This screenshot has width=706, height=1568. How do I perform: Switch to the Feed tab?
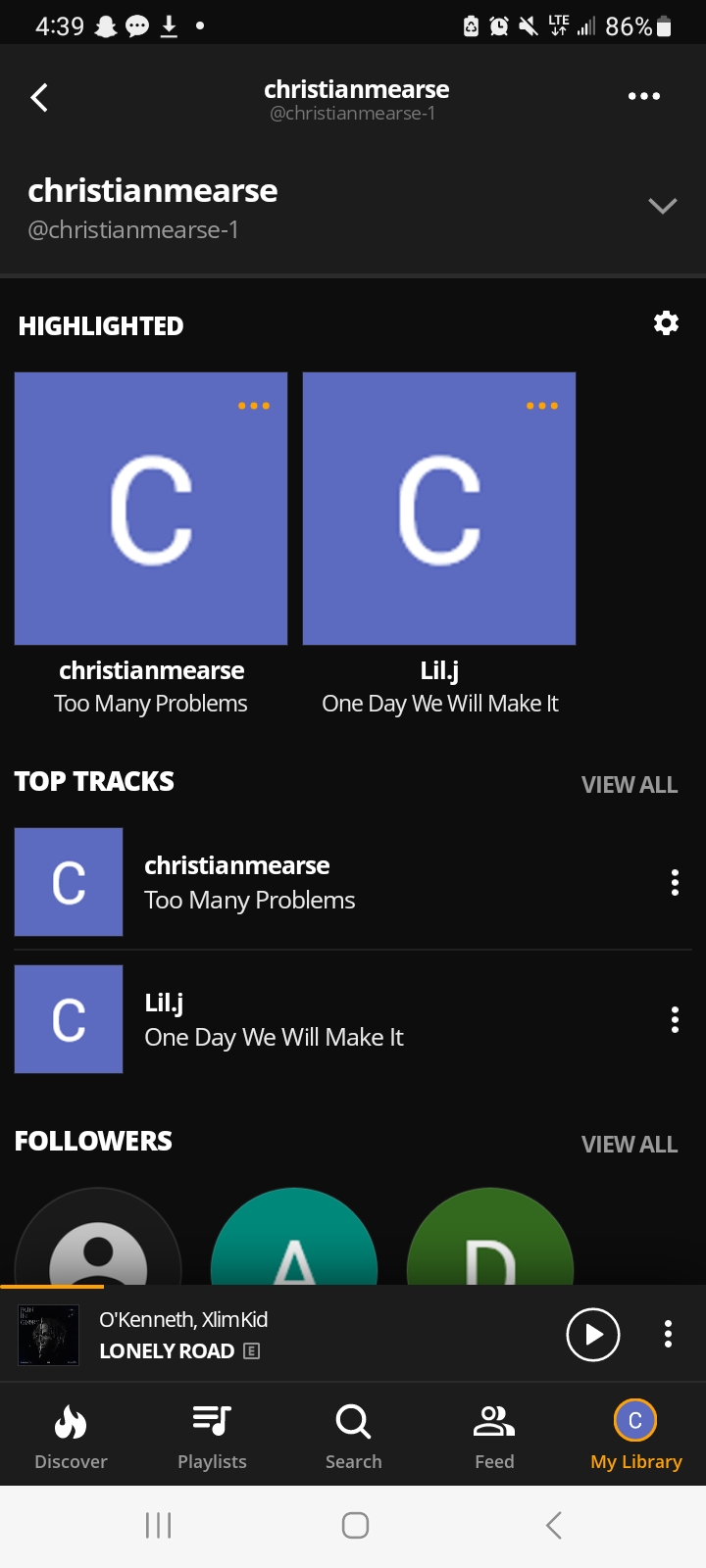tap(494, 1436)
